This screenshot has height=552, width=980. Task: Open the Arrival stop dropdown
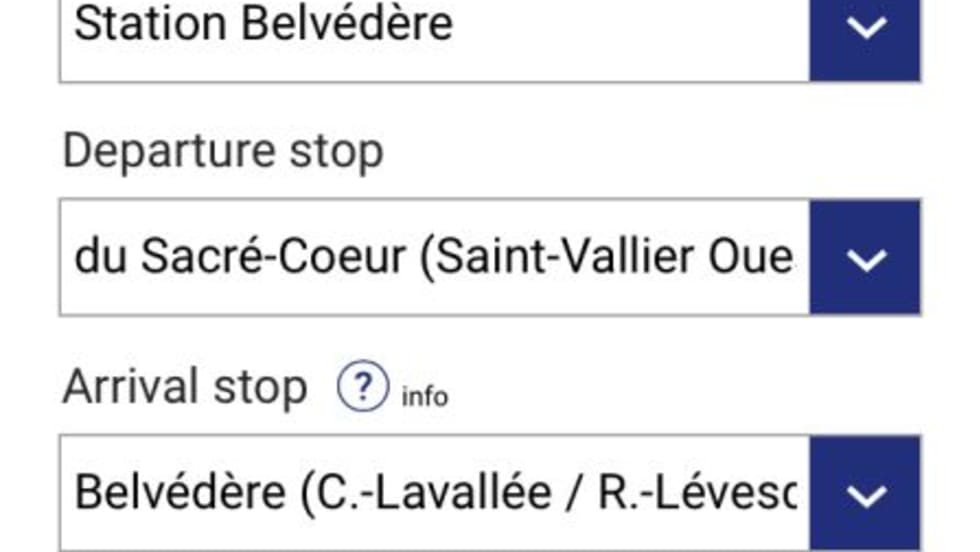click(864, 493)
